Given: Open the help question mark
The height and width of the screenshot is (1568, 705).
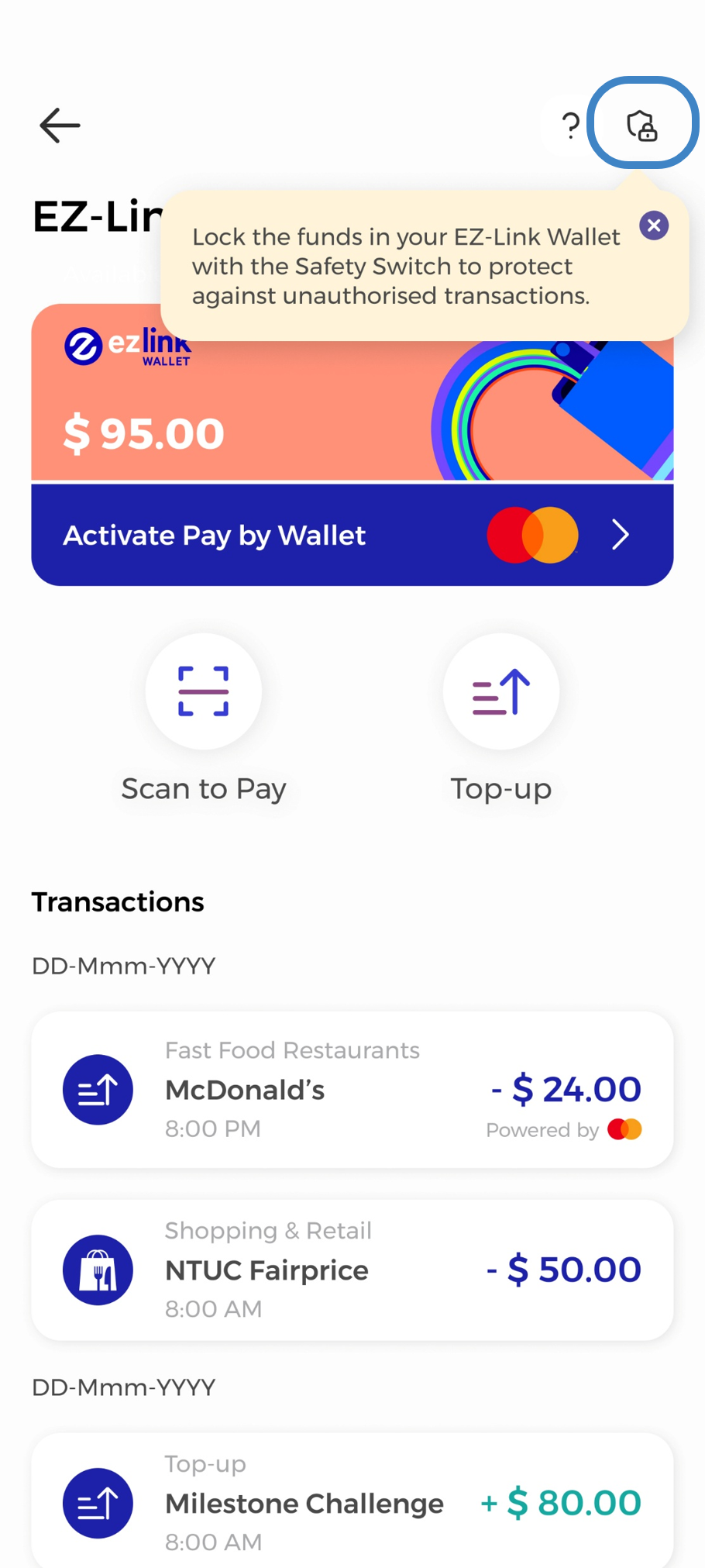Looking at the screenshot, I should (x=570, y=126).
